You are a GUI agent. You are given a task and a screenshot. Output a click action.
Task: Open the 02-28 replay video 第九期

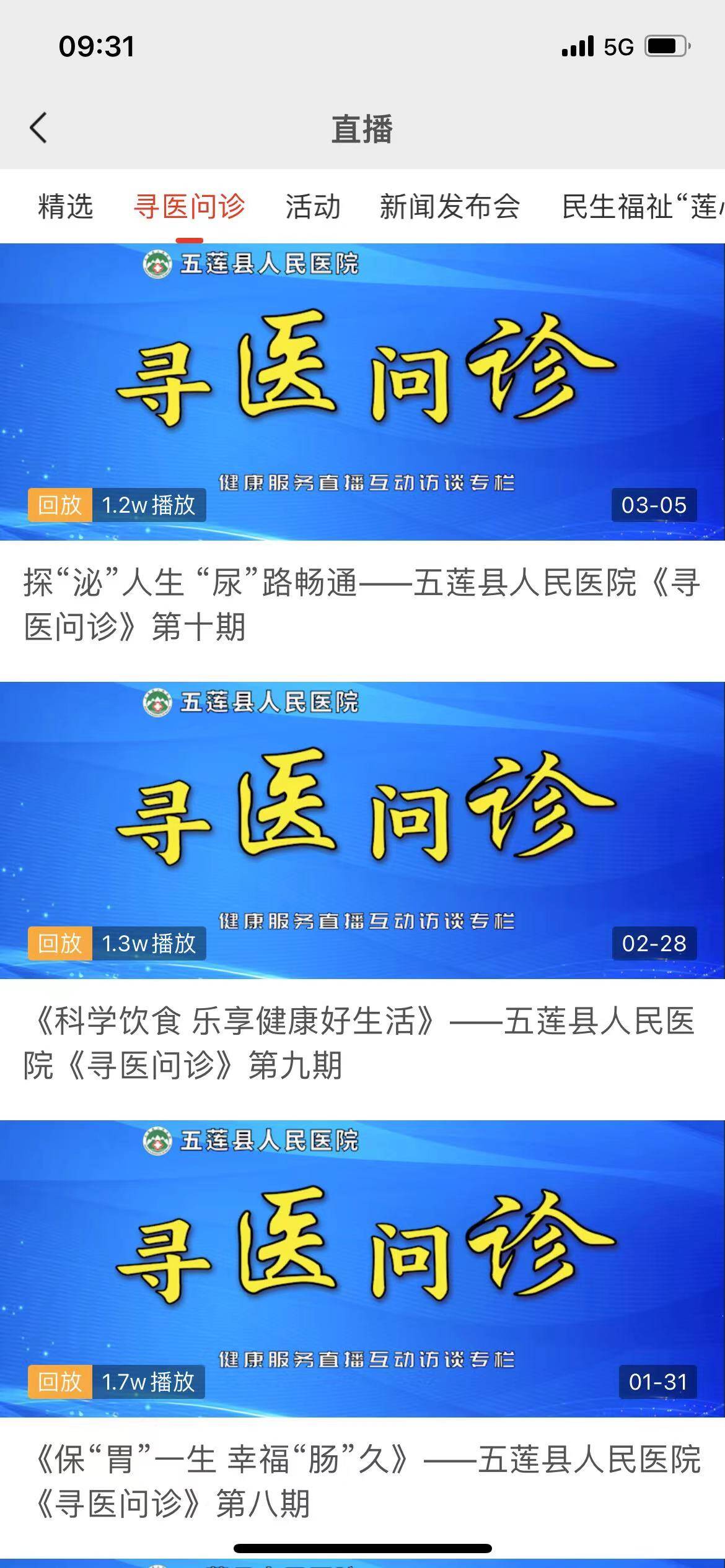[x=362, y=830]
